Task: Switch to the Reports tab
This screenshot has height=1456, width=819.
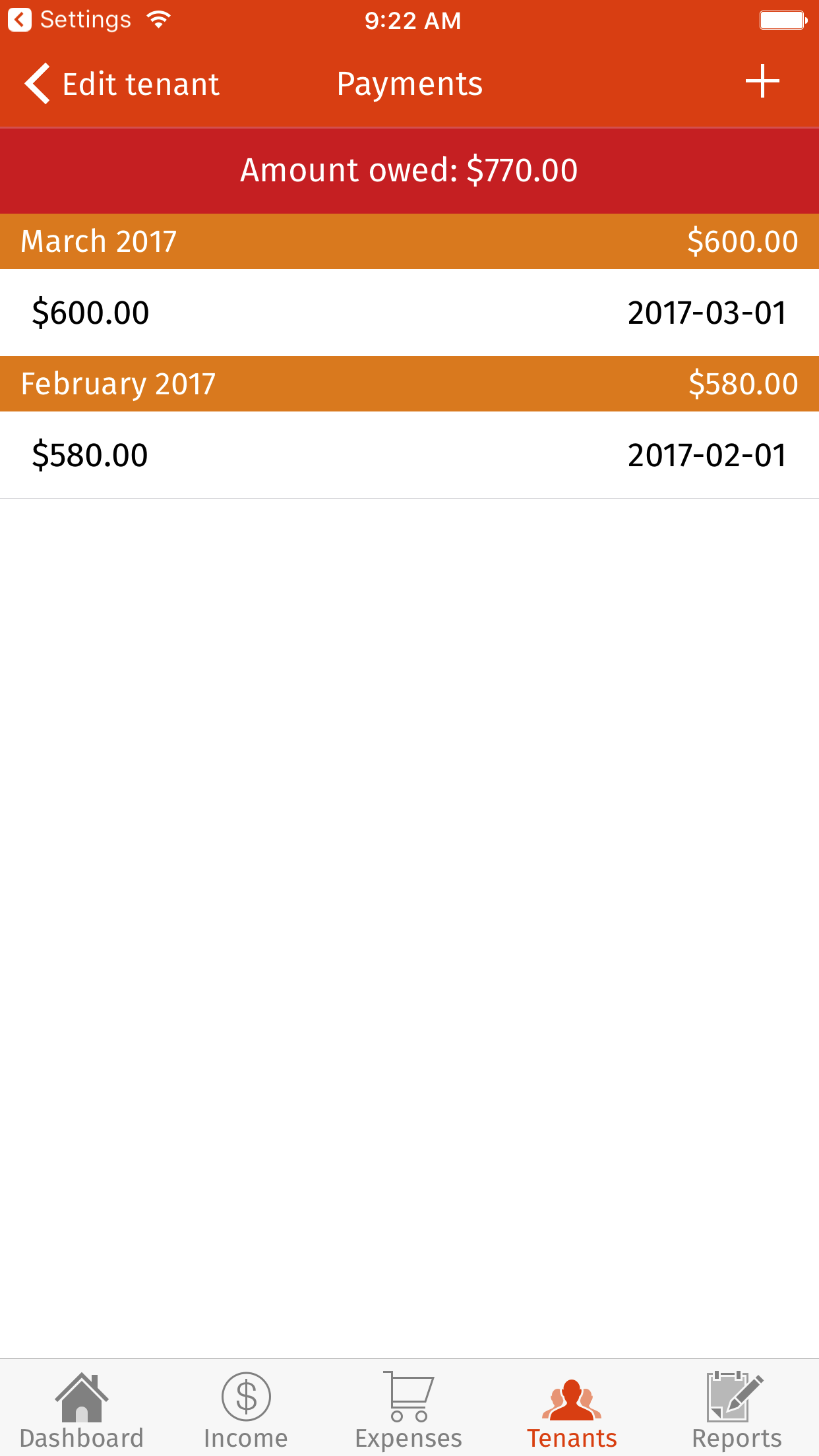Action: [x=736, y=1410]
